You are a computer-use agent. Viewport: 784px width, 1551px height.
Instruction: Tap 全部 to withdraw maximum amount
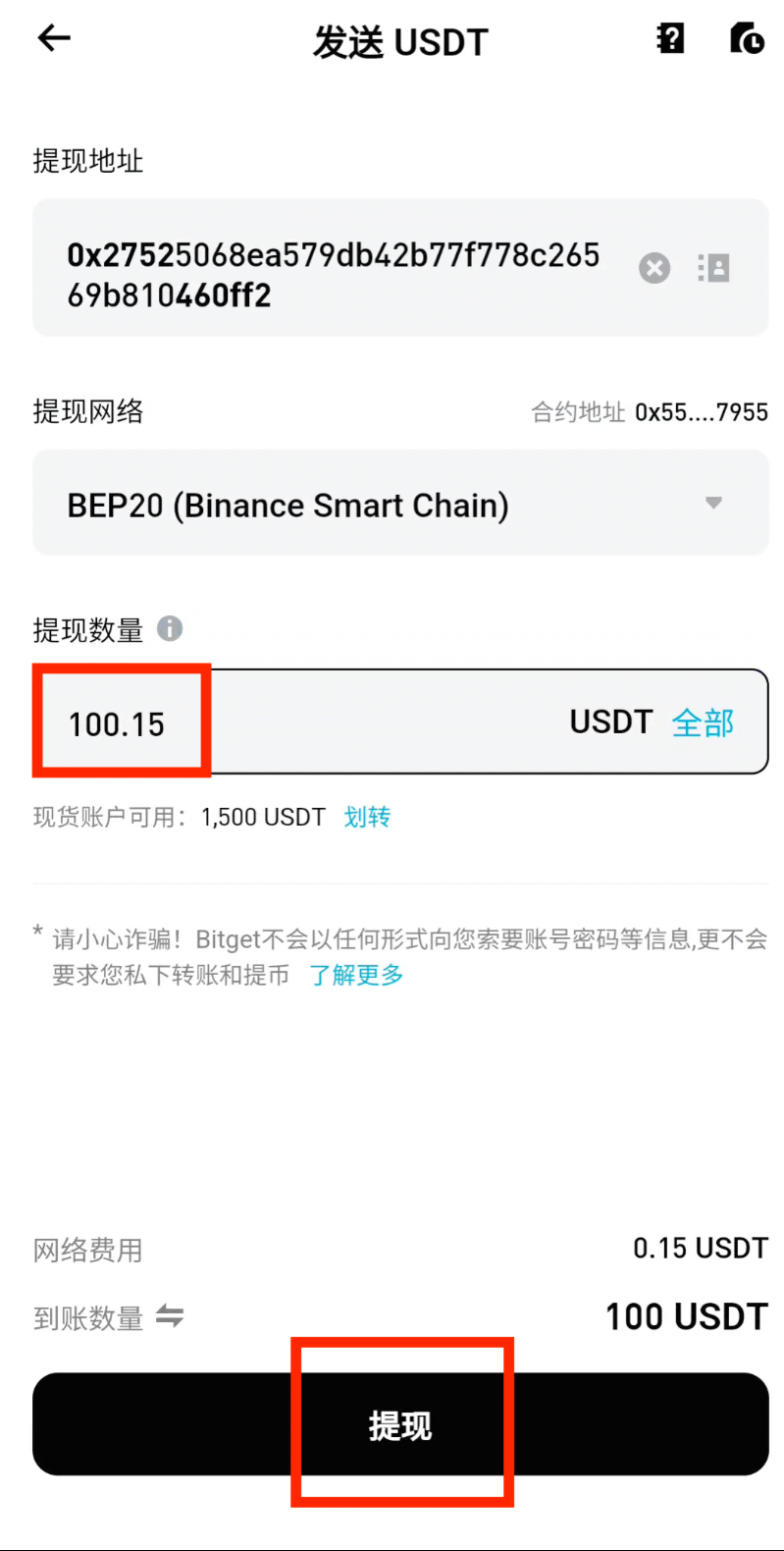click(705, 722)
